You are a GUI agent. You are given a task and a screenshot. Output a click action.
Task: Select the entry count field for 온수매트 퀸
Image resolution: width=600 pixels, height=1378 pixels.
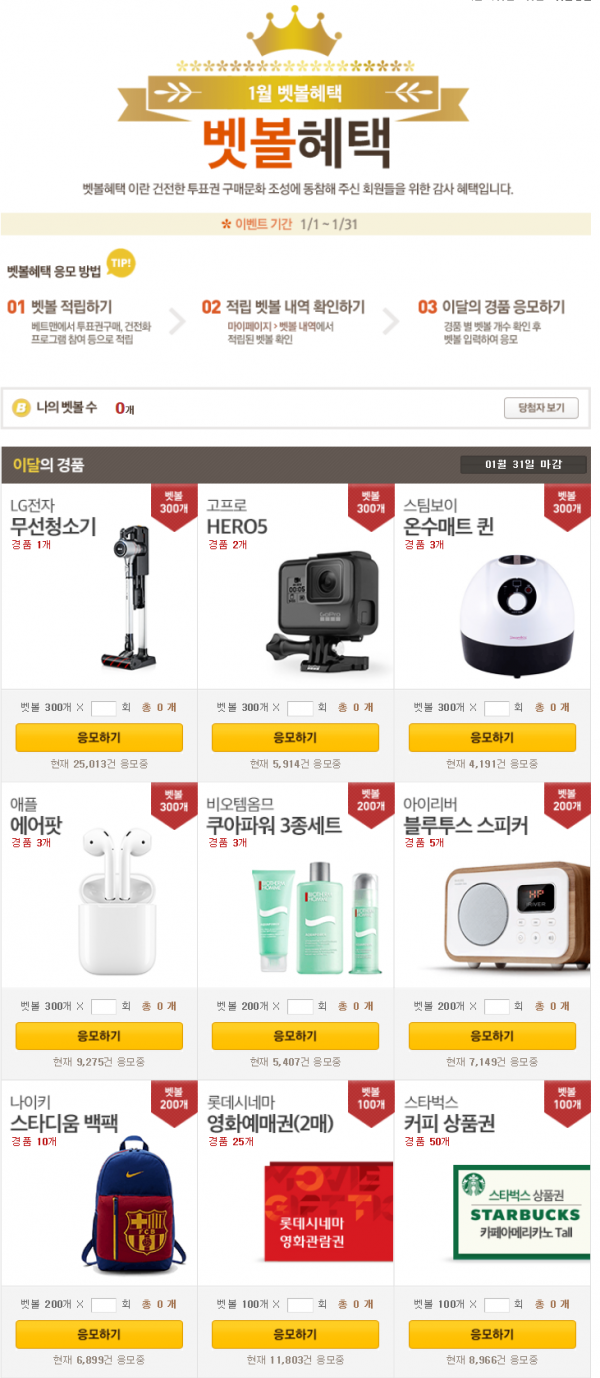497,708
